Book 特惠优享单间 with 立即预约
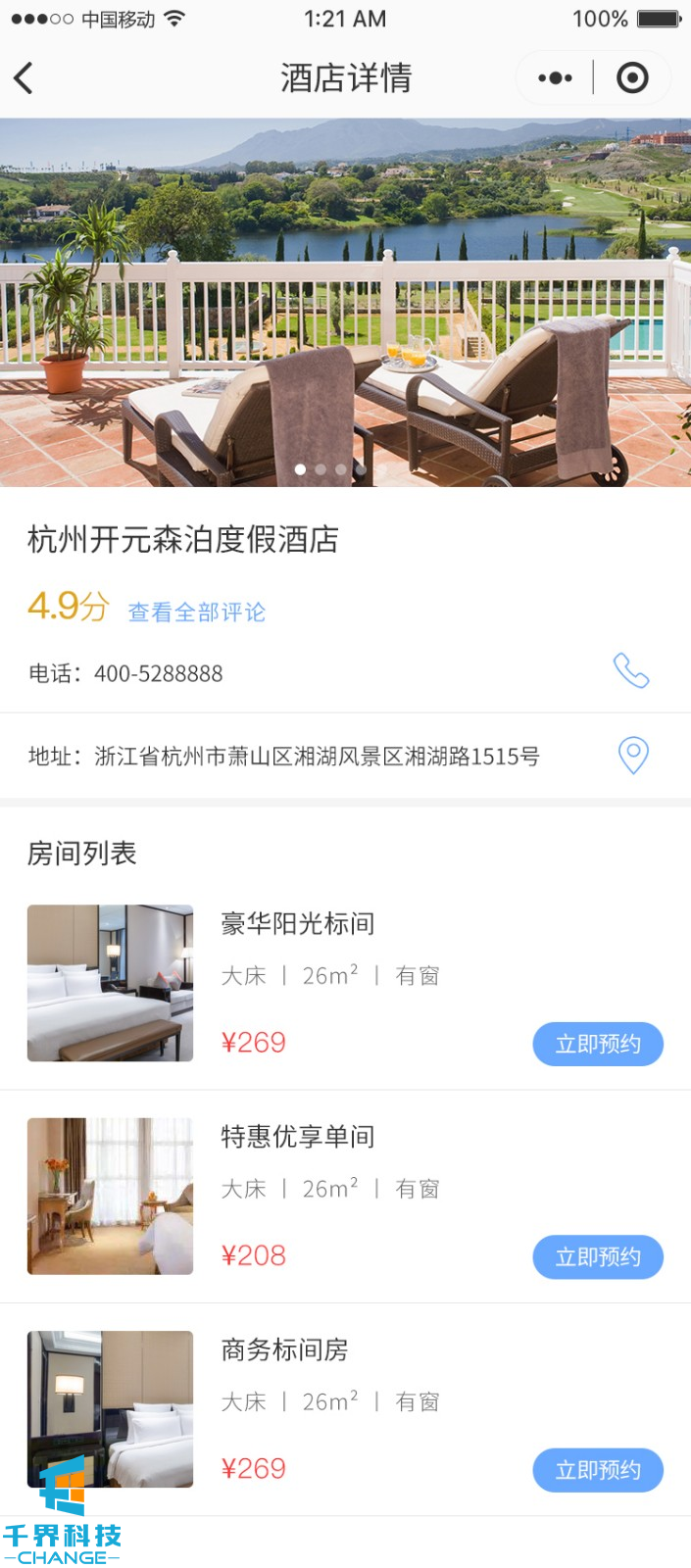Viewport: 691px width, 1568px height. point(598,1257)
